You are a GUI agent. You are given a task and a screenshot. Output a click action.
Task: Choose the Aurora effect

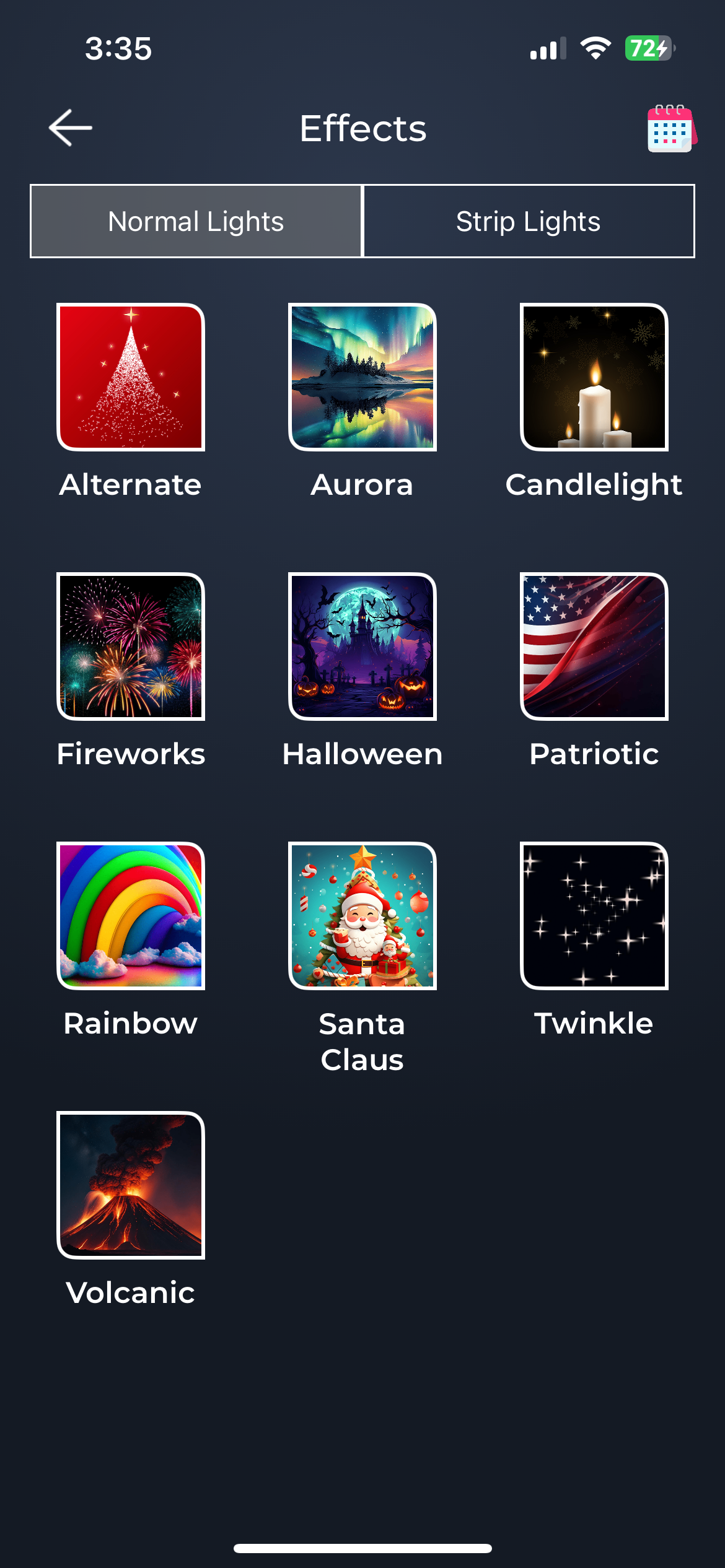tap(362, 377)
